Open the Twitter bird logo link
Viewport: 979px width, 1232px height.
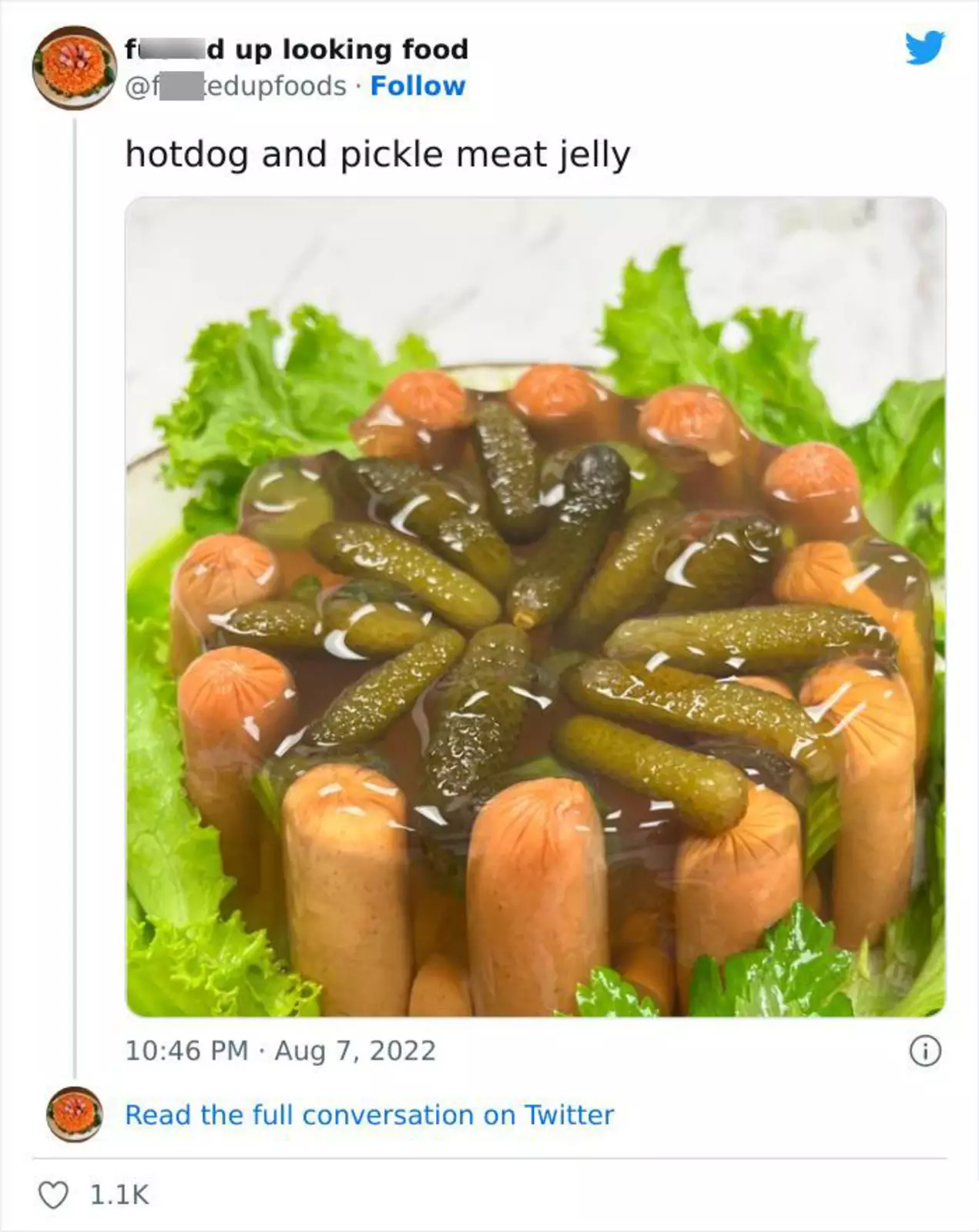click(924, 48)
